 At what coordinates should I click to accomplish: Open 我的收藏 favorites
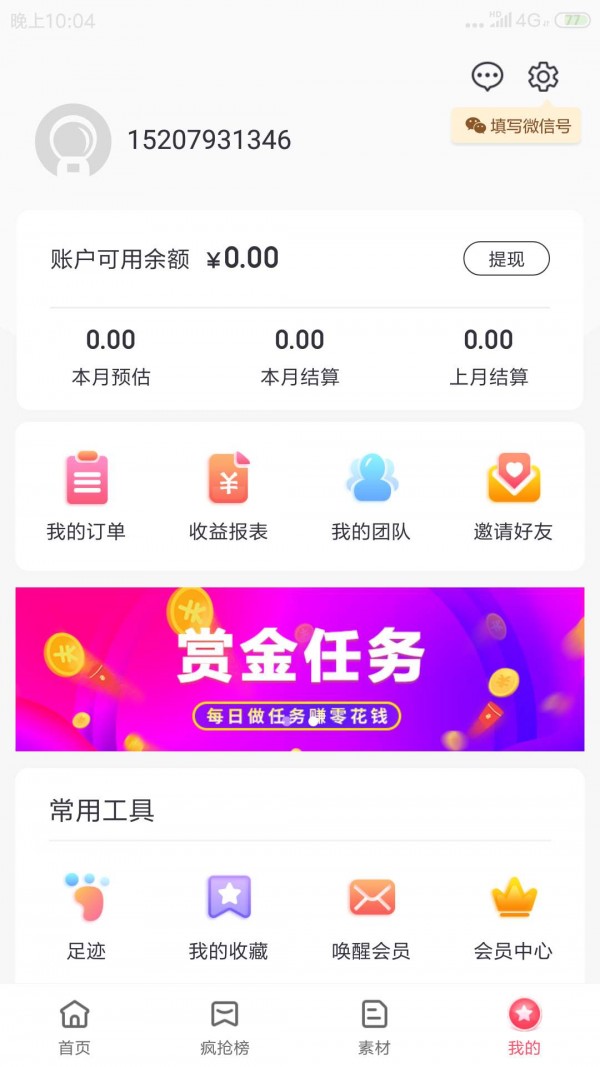coord(228,914)
